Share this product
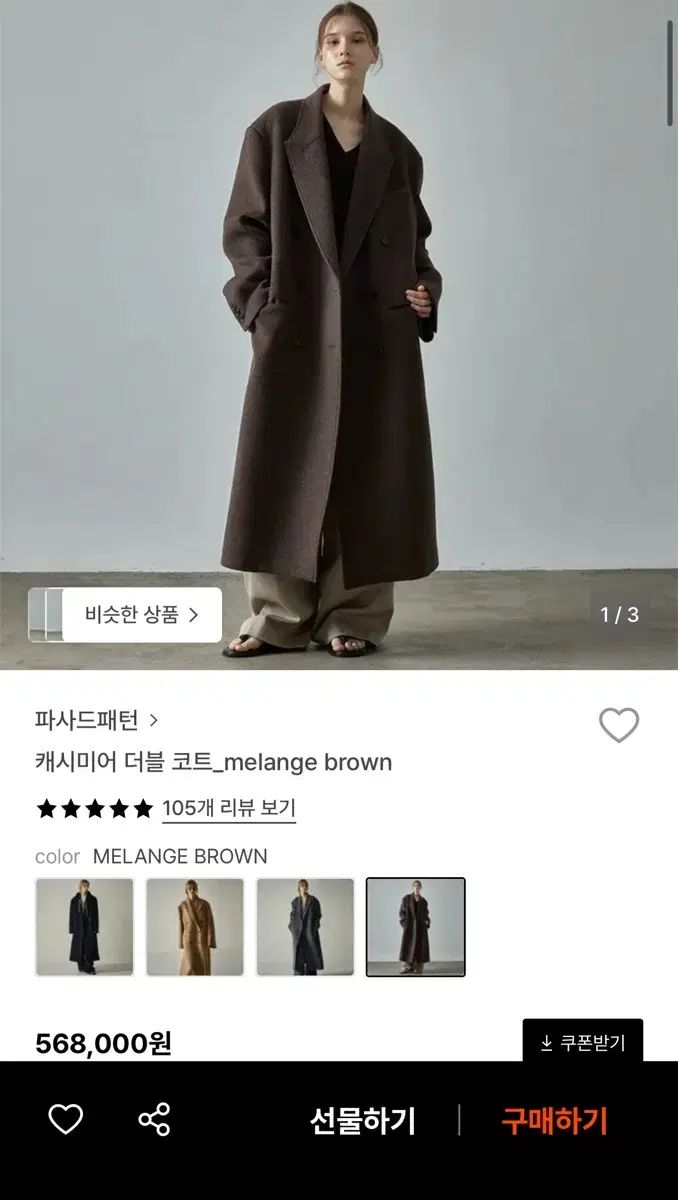The width and height of the screenshot is (678, 1200). 154,1119
